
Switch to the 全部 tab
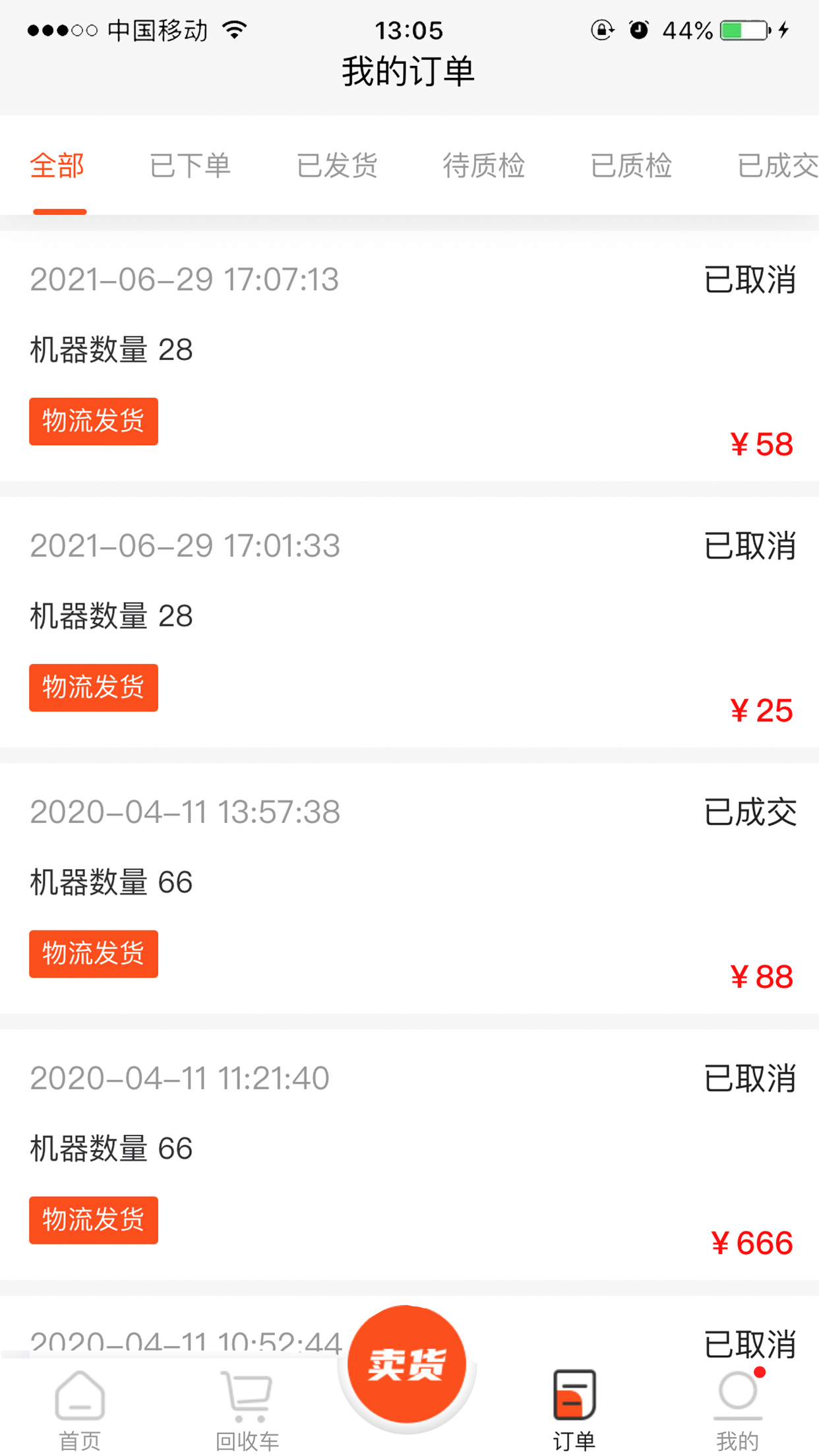58,166
